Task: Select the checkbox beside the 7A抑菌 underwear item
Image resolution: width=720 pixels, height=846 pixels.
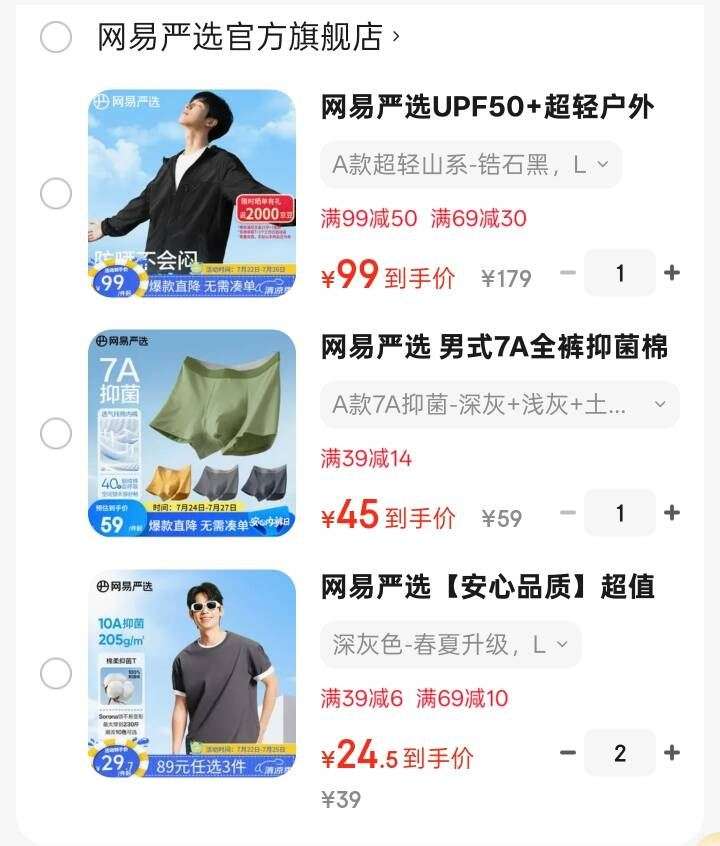Action: click(x=55, y=434)
